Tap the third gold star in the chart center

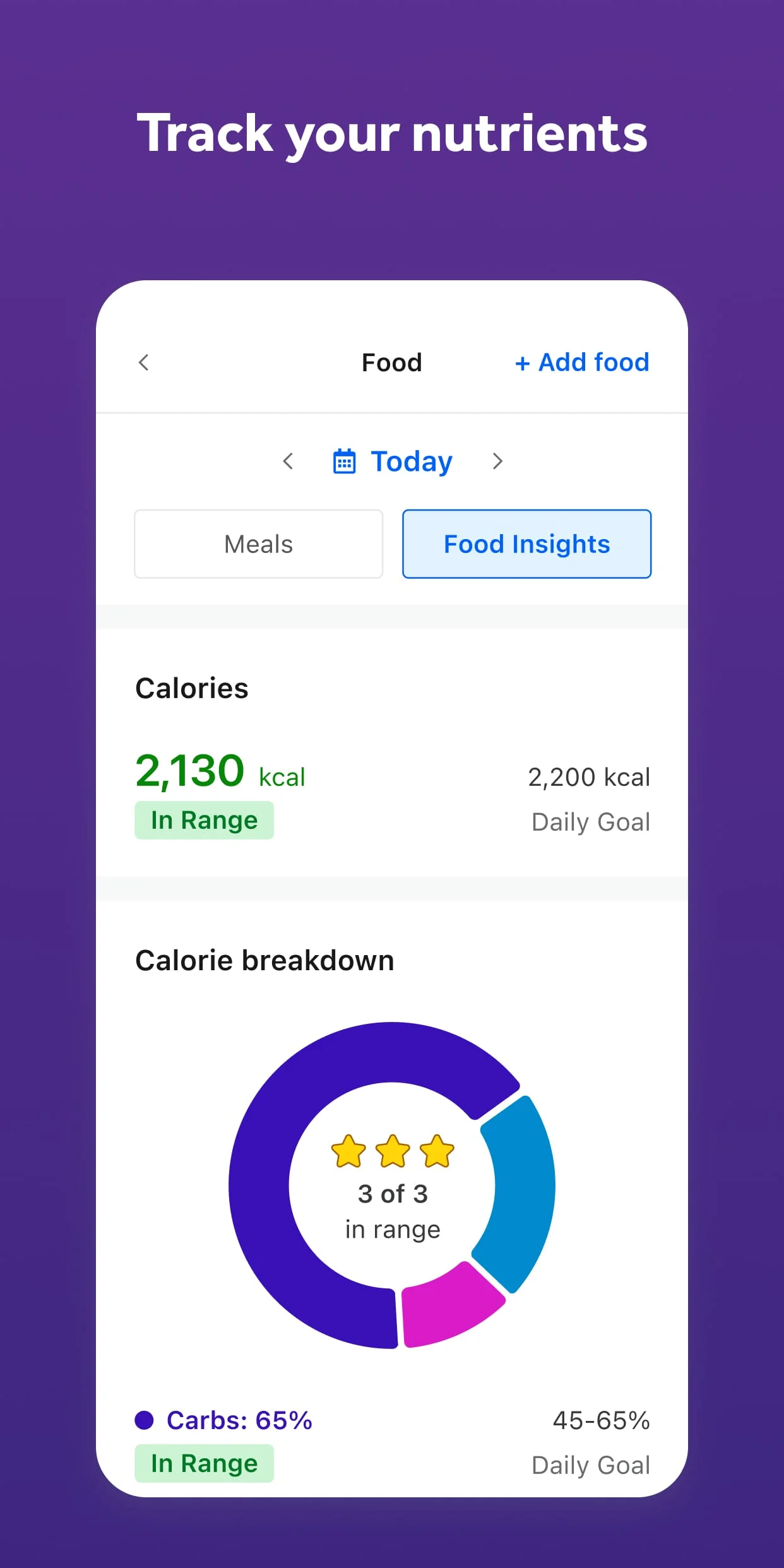click(x=436, y=1150)
